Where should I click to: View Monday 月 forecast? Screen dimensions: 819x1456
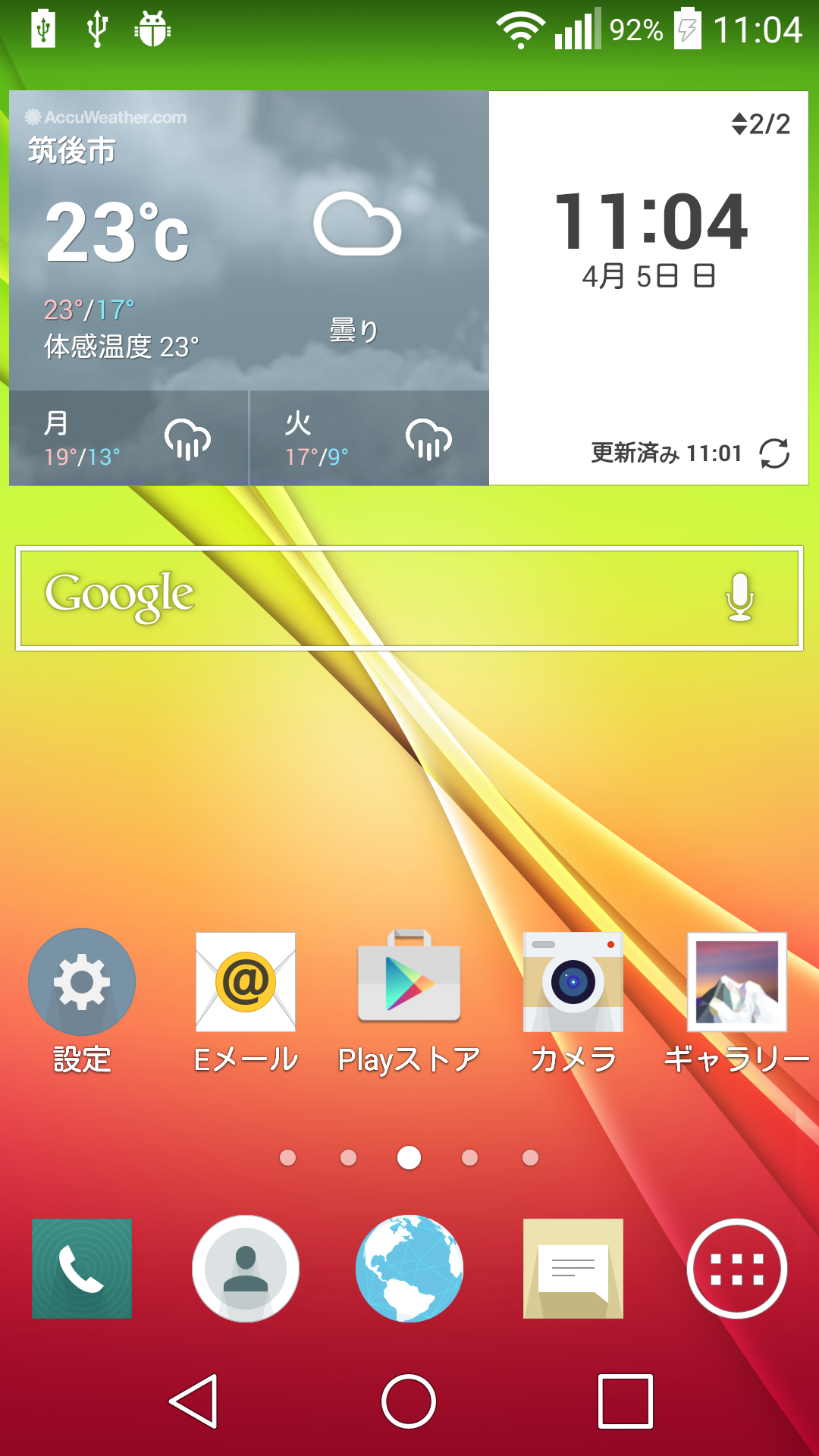click(x=128, y=438)
